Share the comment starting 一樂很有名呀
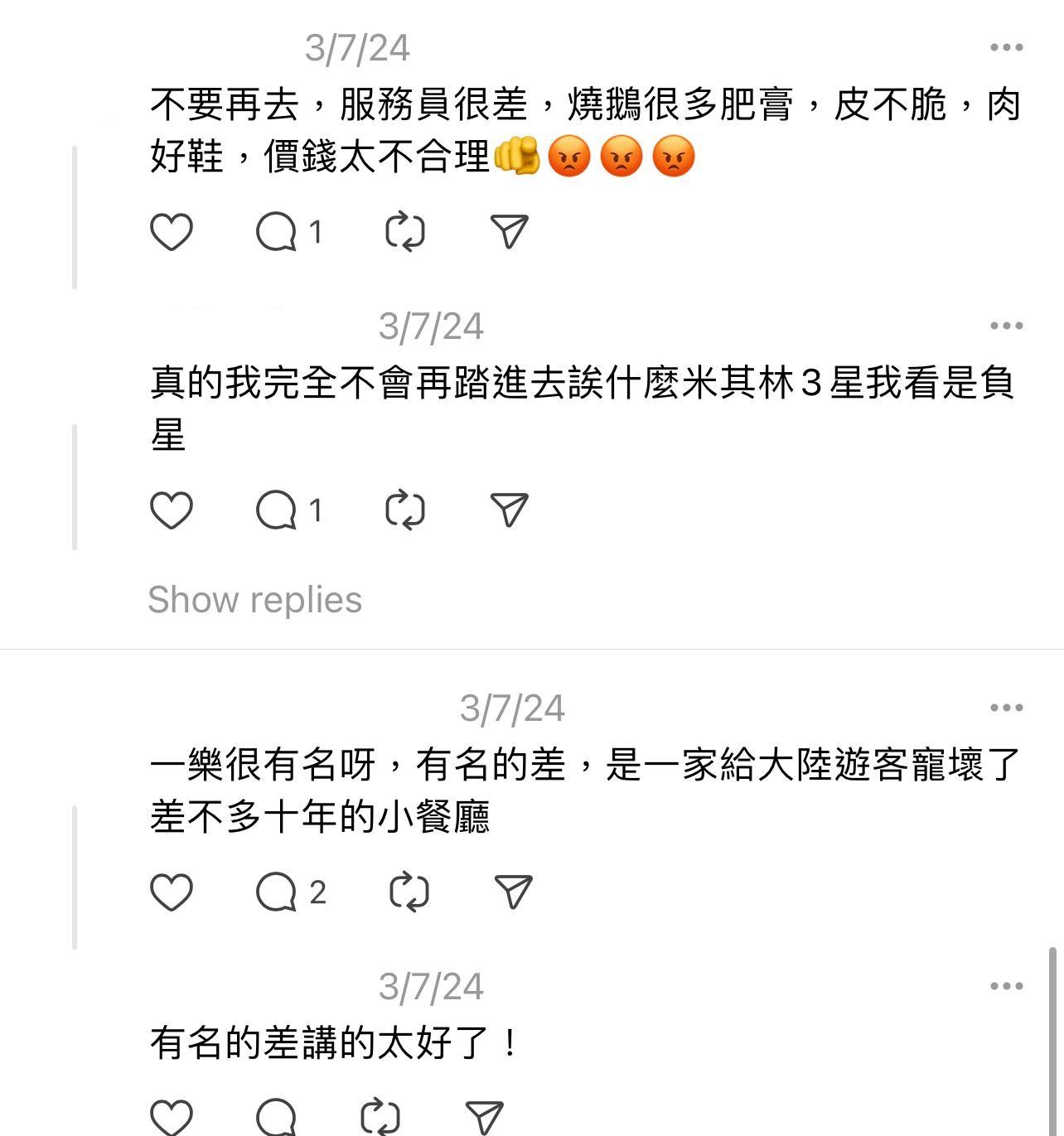Image resolution: width=1064 pixels, height=1136 pixels. 513,892
